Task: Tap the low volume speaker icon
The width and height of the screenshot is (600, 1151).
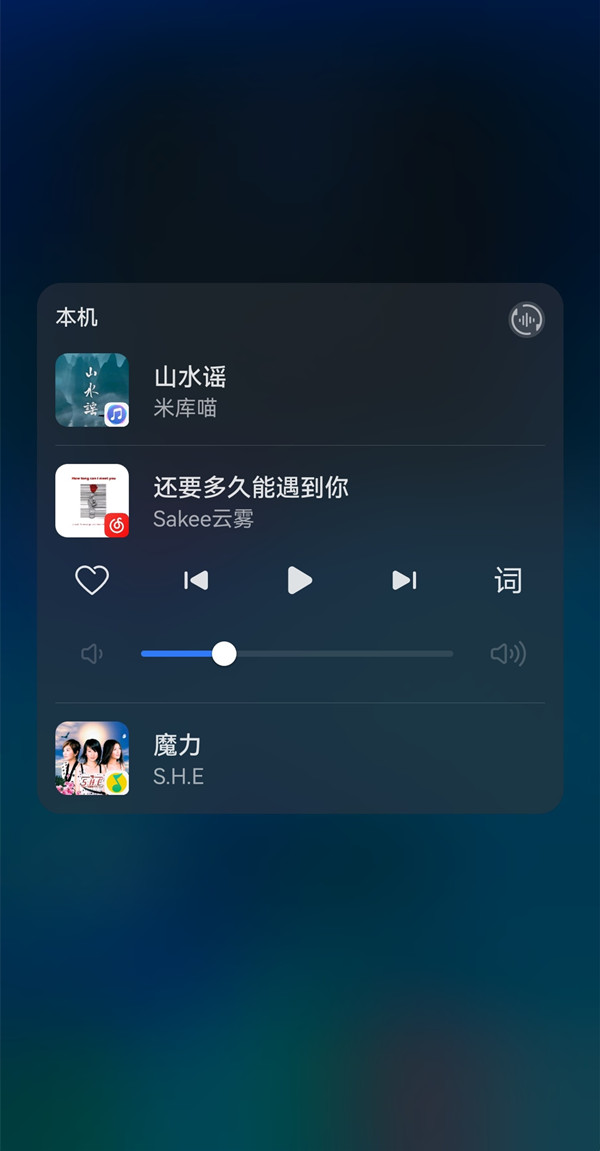Action: 92,654
